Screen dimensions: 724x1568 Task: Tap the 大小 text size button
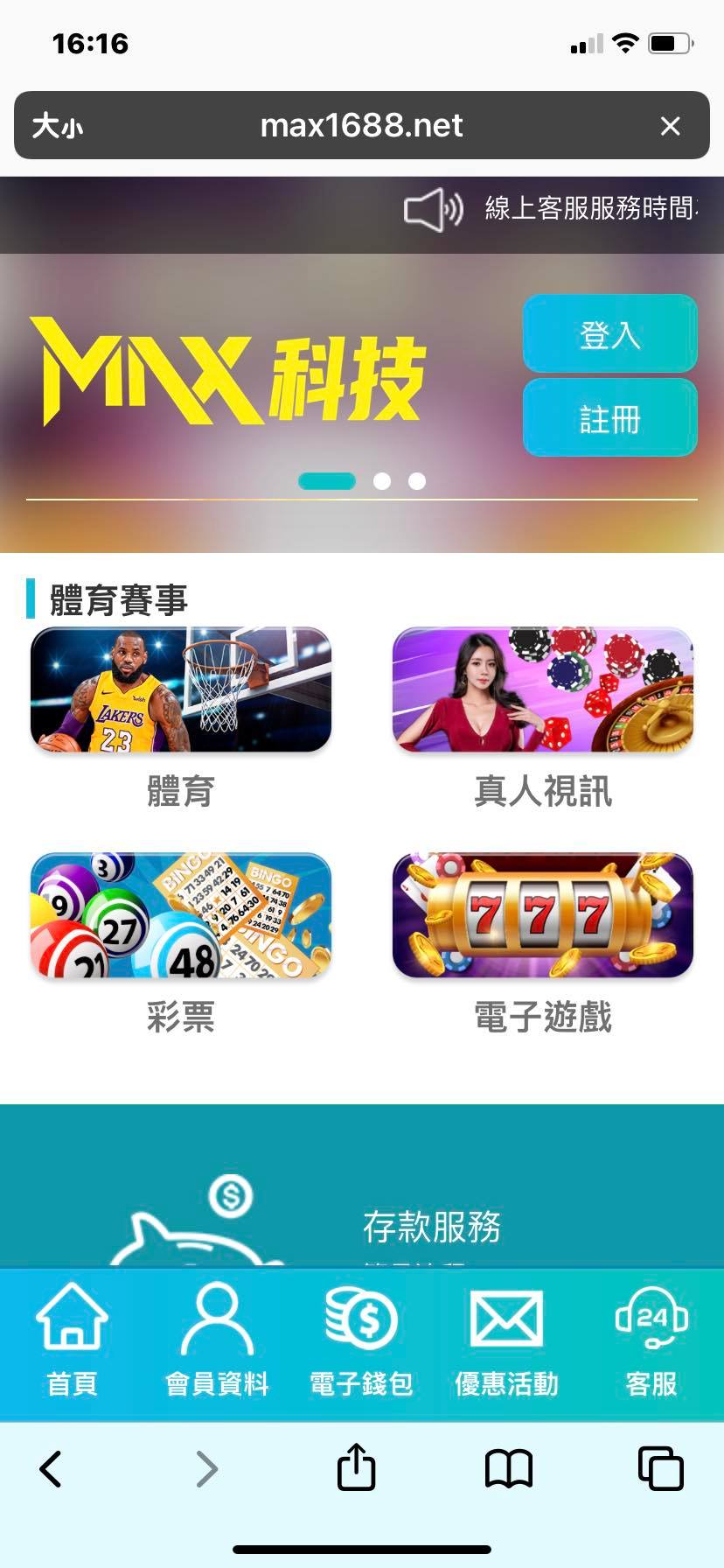[x=58, y=126]
